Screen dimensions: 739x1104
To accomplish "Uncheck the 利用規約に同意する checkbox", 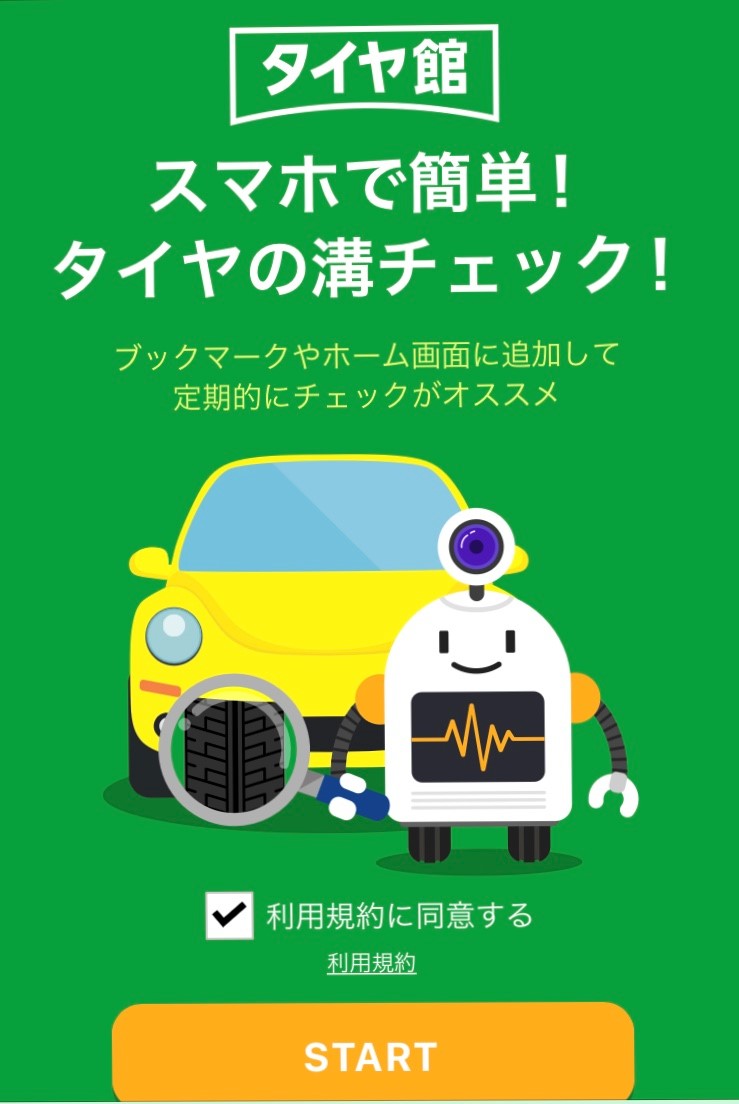I will (229, 915).
